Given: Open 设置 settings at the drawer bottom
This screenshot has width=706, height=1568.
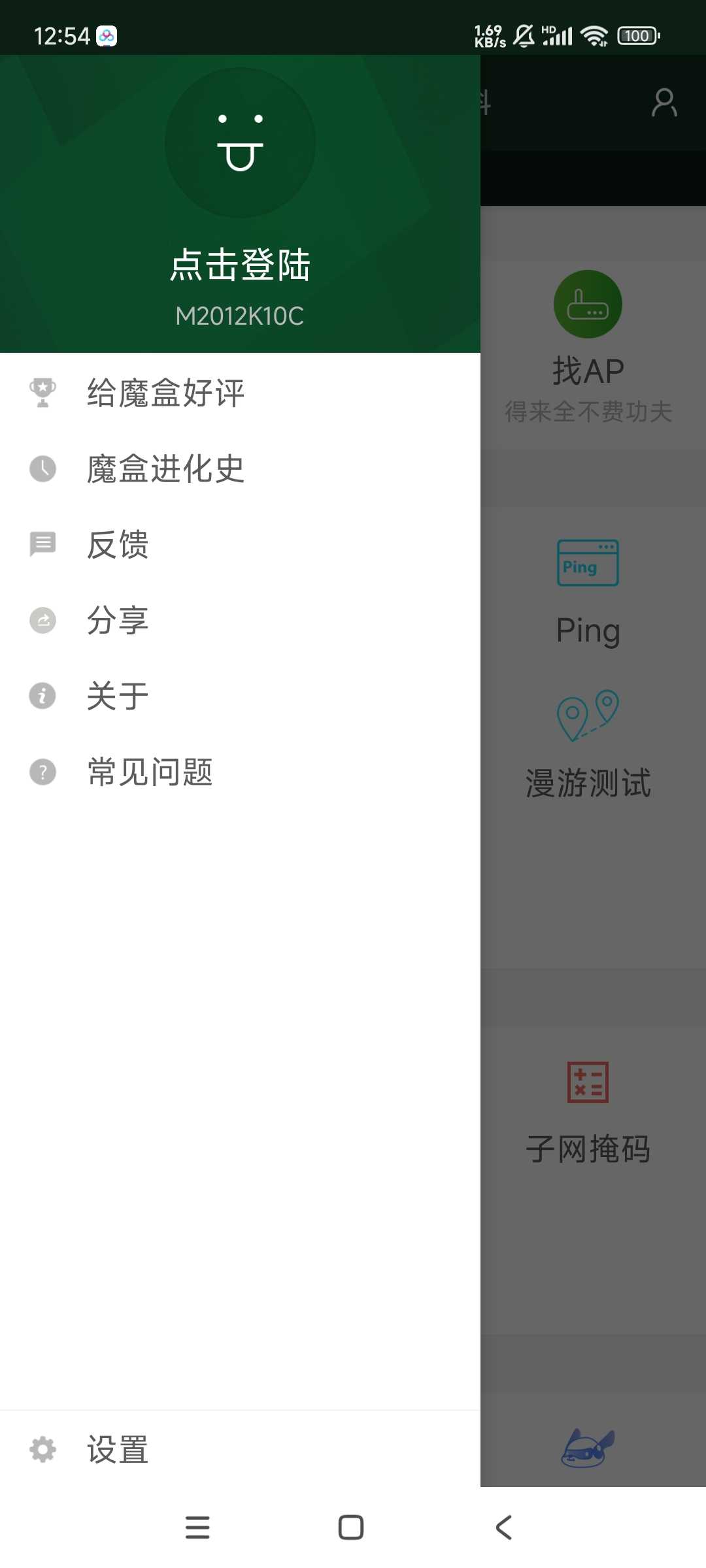Looking at the screenshot, I should (x=240, y=1450).
